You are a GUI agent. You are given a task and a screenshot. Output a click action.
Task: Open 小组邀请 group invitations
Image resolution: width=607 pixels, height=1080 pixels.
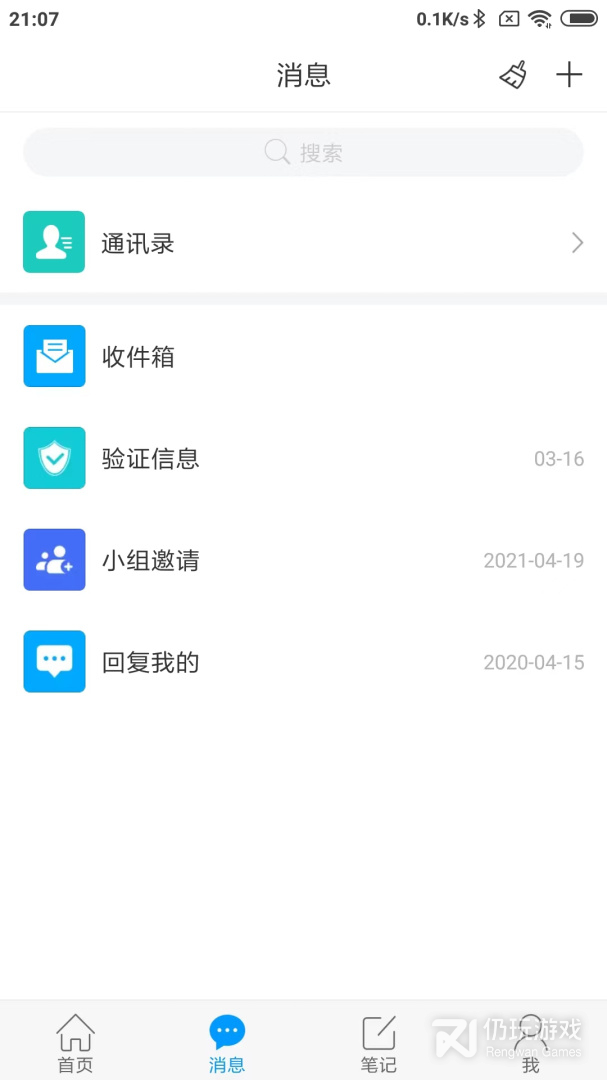[303, 561]
